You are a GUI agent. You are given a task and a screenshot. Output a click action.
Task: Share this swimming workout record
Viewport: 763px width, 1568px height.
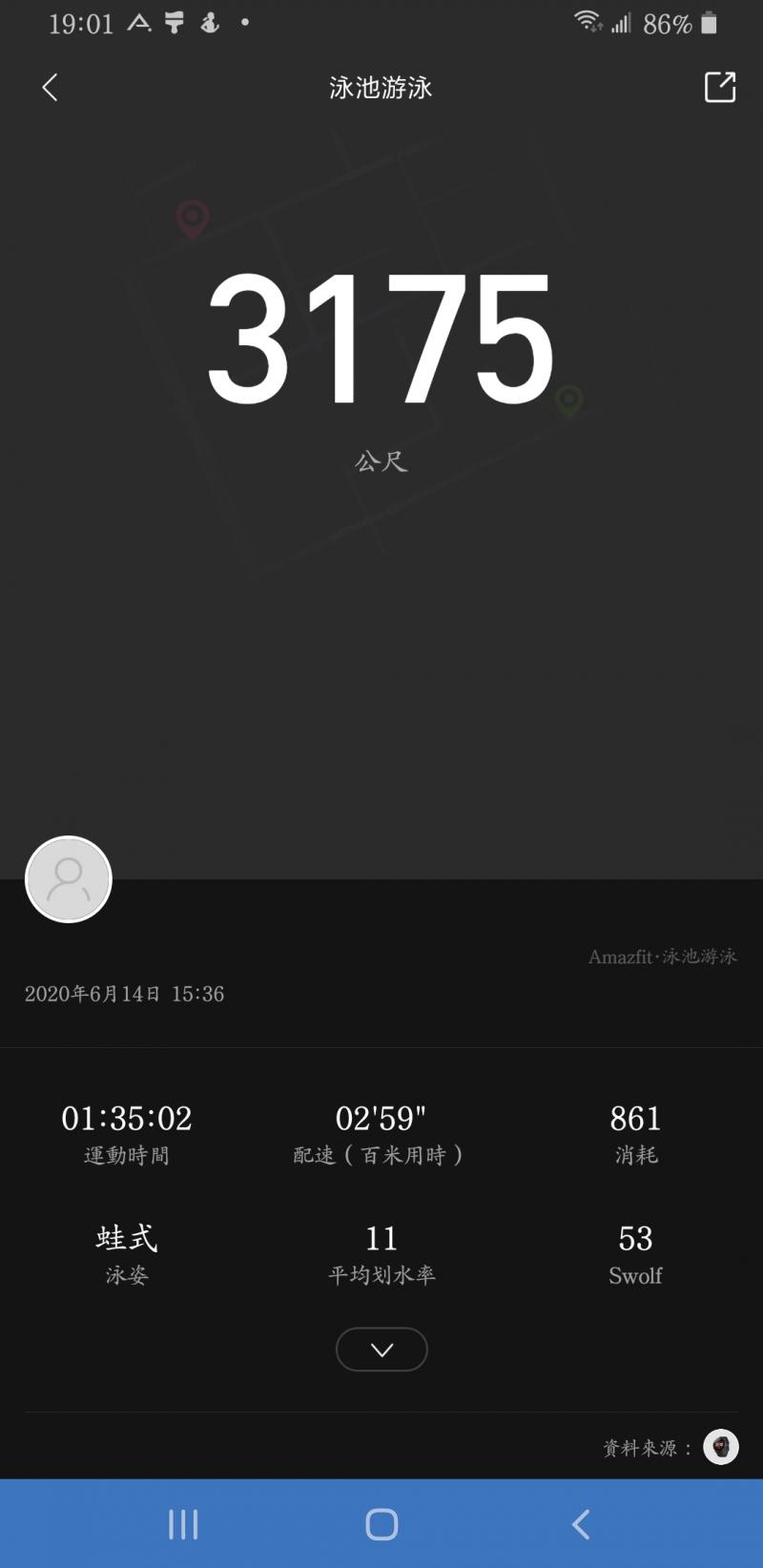click(719, 87)
